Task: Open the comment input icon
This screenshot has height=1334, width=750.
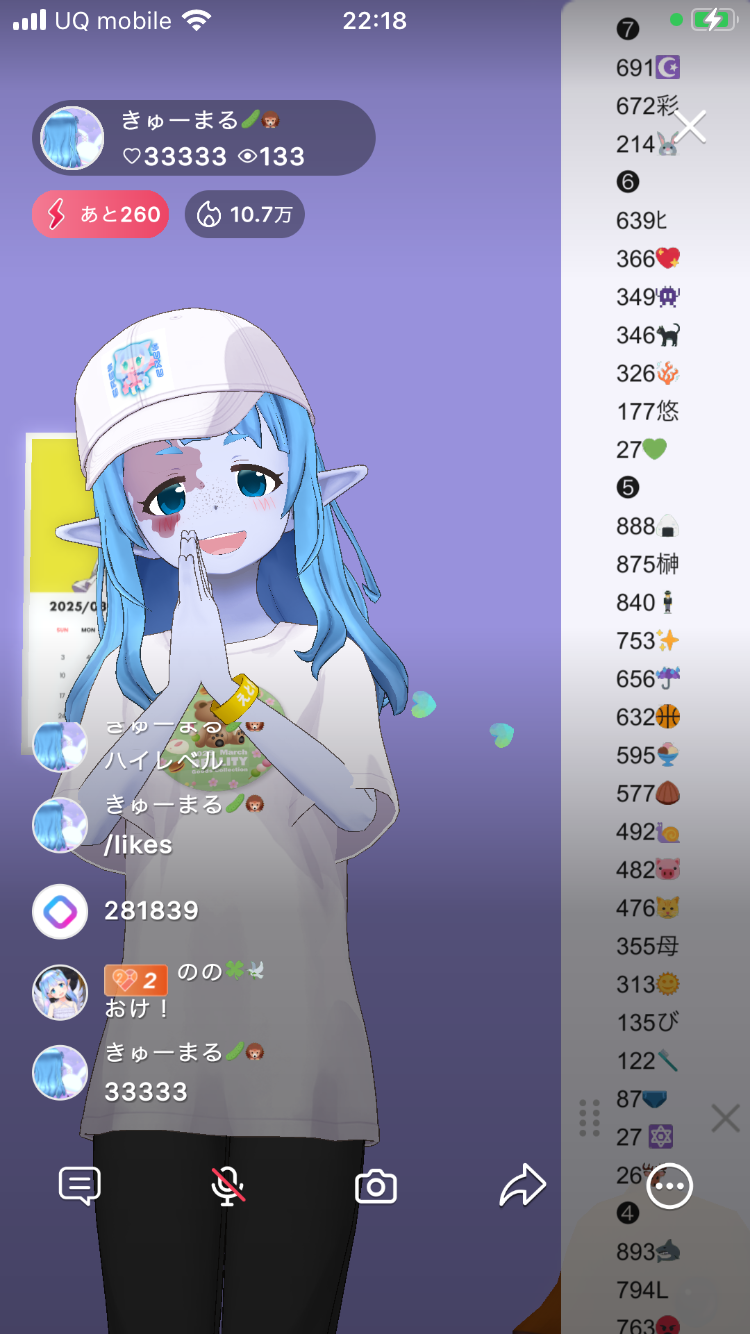Action: tap(80, 1186)
